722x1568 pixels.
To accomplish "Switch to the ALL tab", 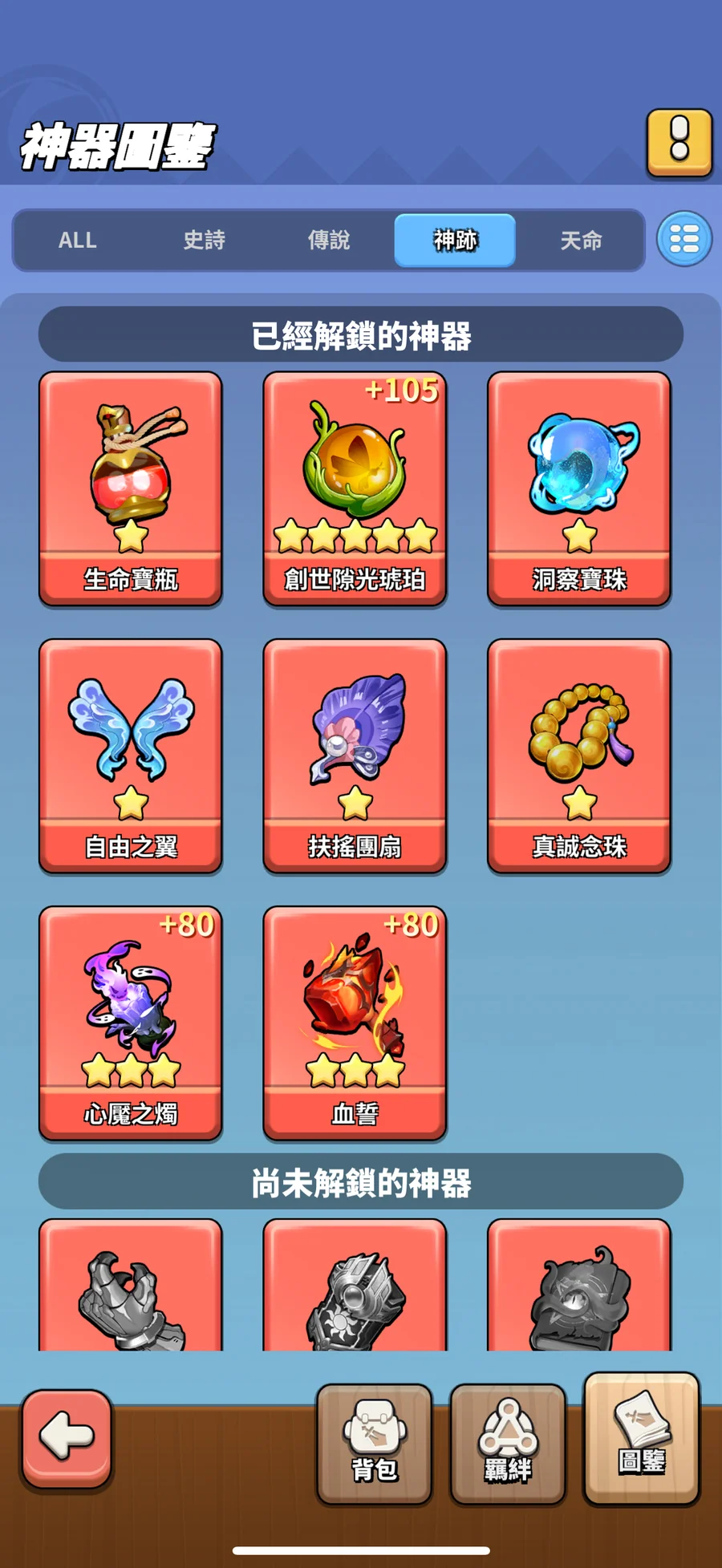I will (78, 240).
